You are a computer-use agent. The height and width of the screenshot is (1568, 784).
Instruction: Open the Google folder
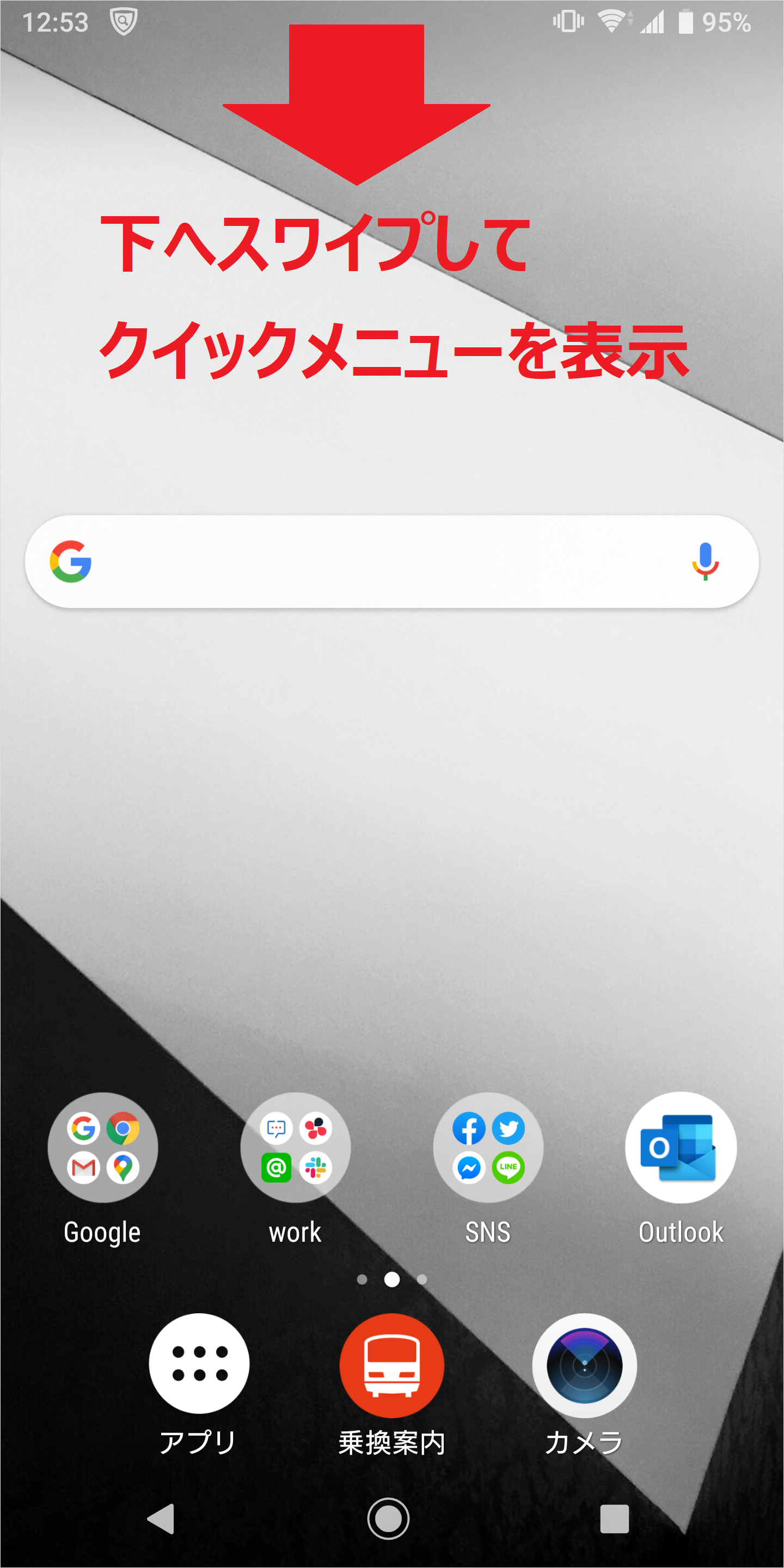[102, 1147]
